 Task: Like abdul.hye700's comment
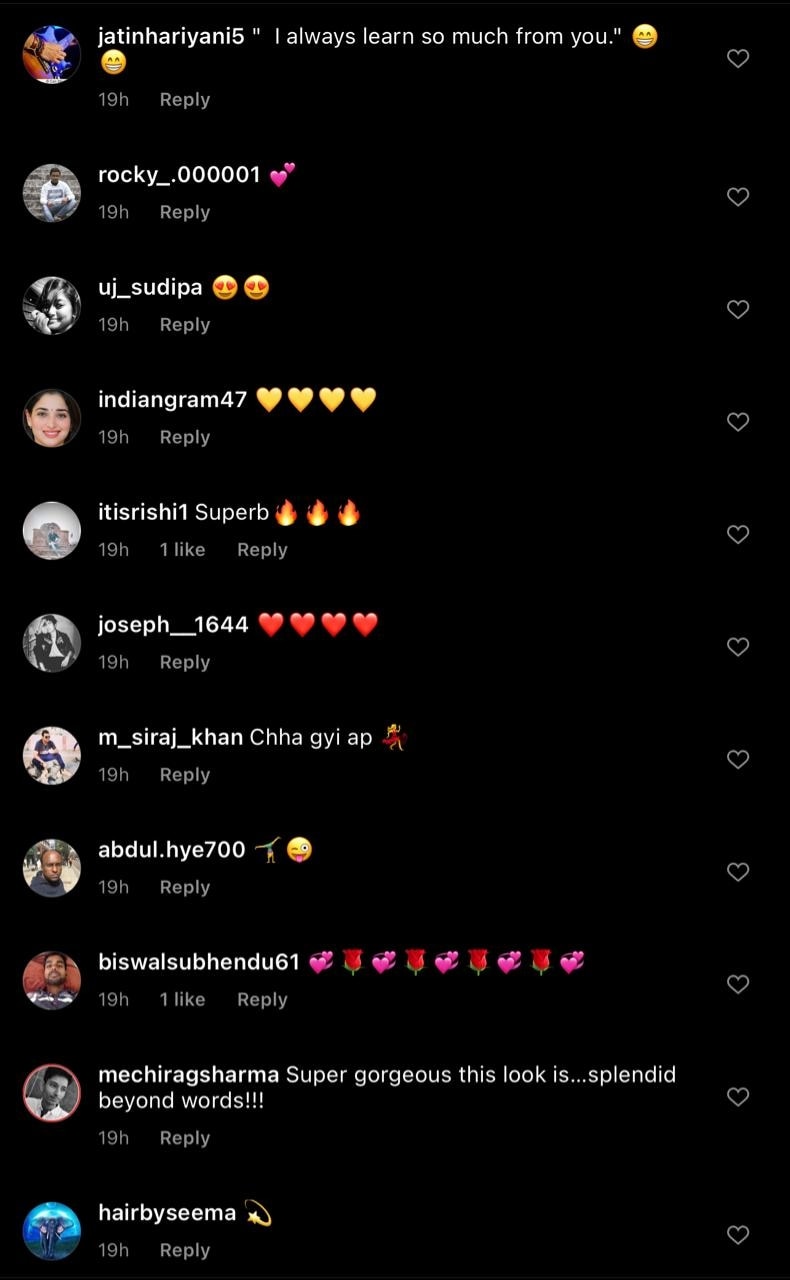tap(737, 872)
